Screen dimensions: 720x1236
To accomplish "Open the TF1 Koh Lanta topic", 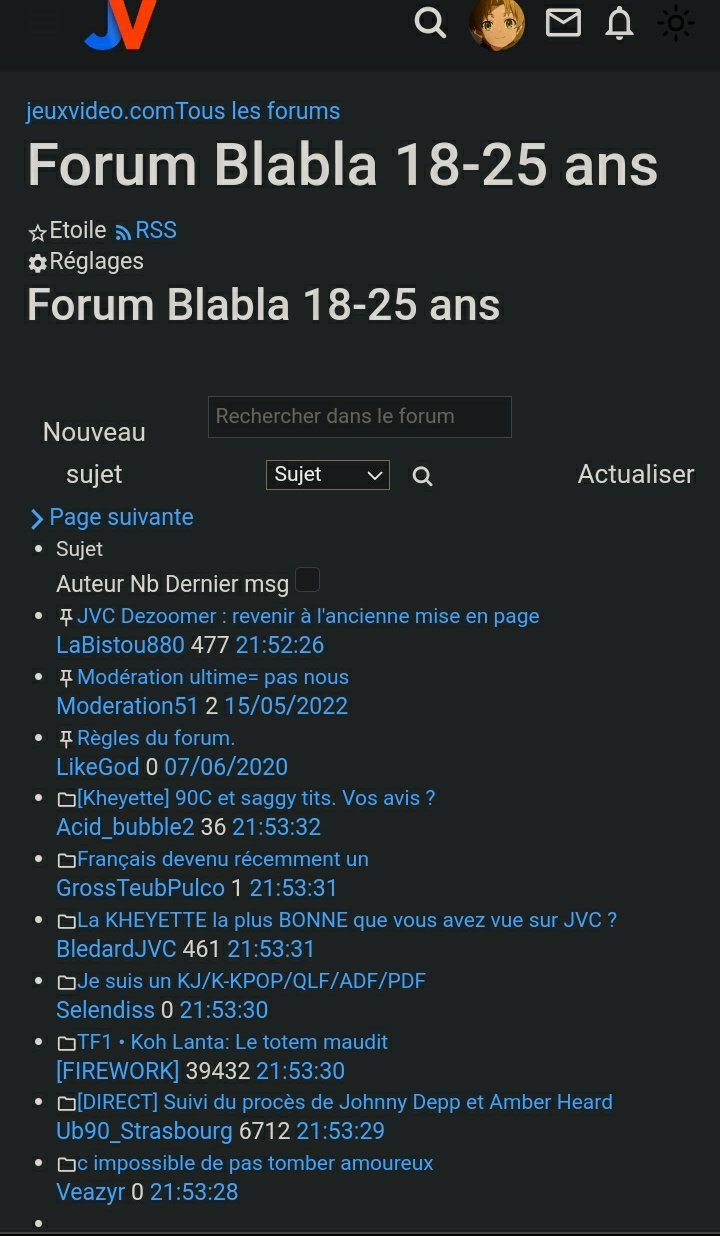I will pos(232,1042).
